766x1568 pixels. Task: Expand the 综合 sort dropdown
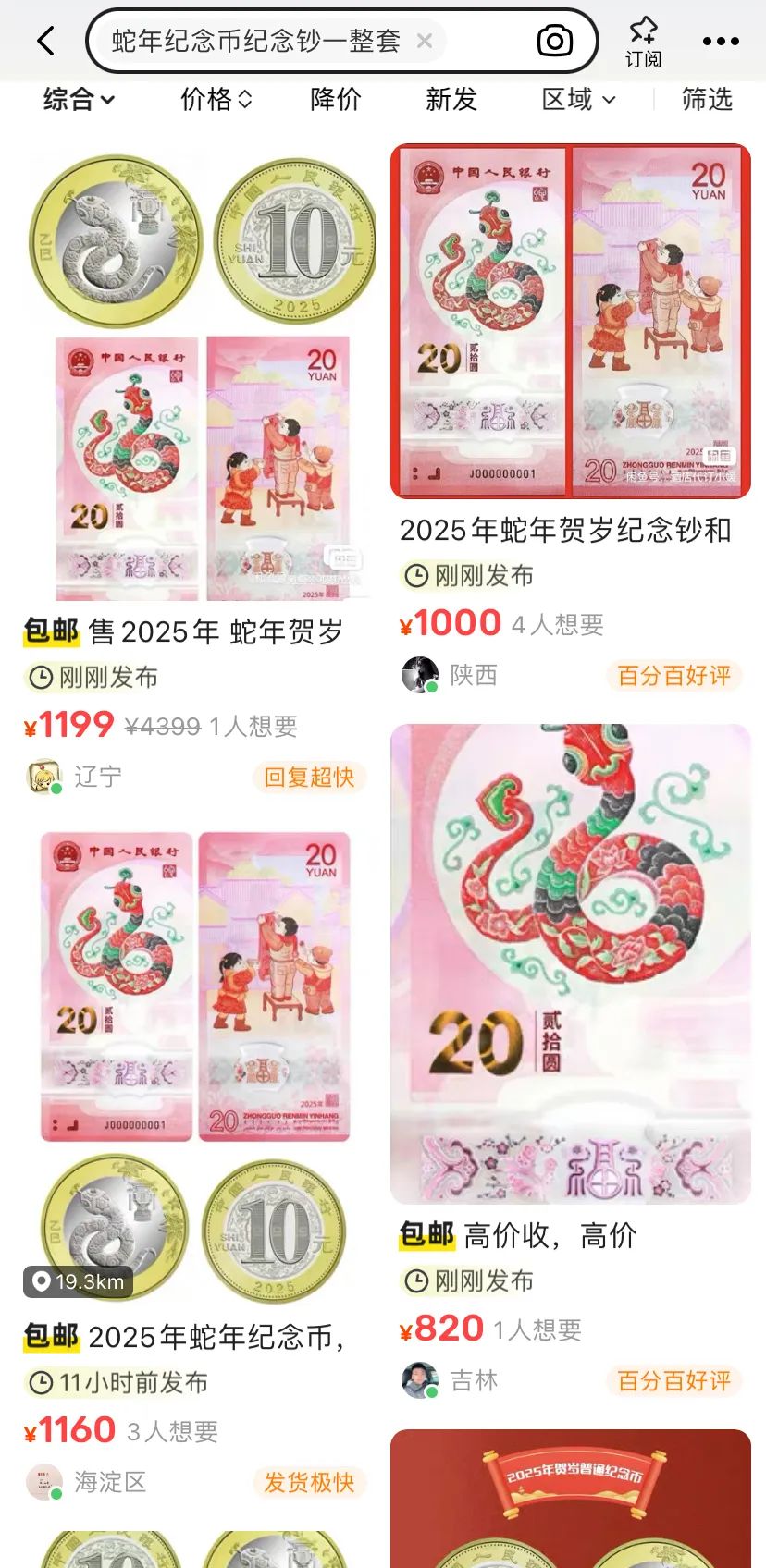80,99
